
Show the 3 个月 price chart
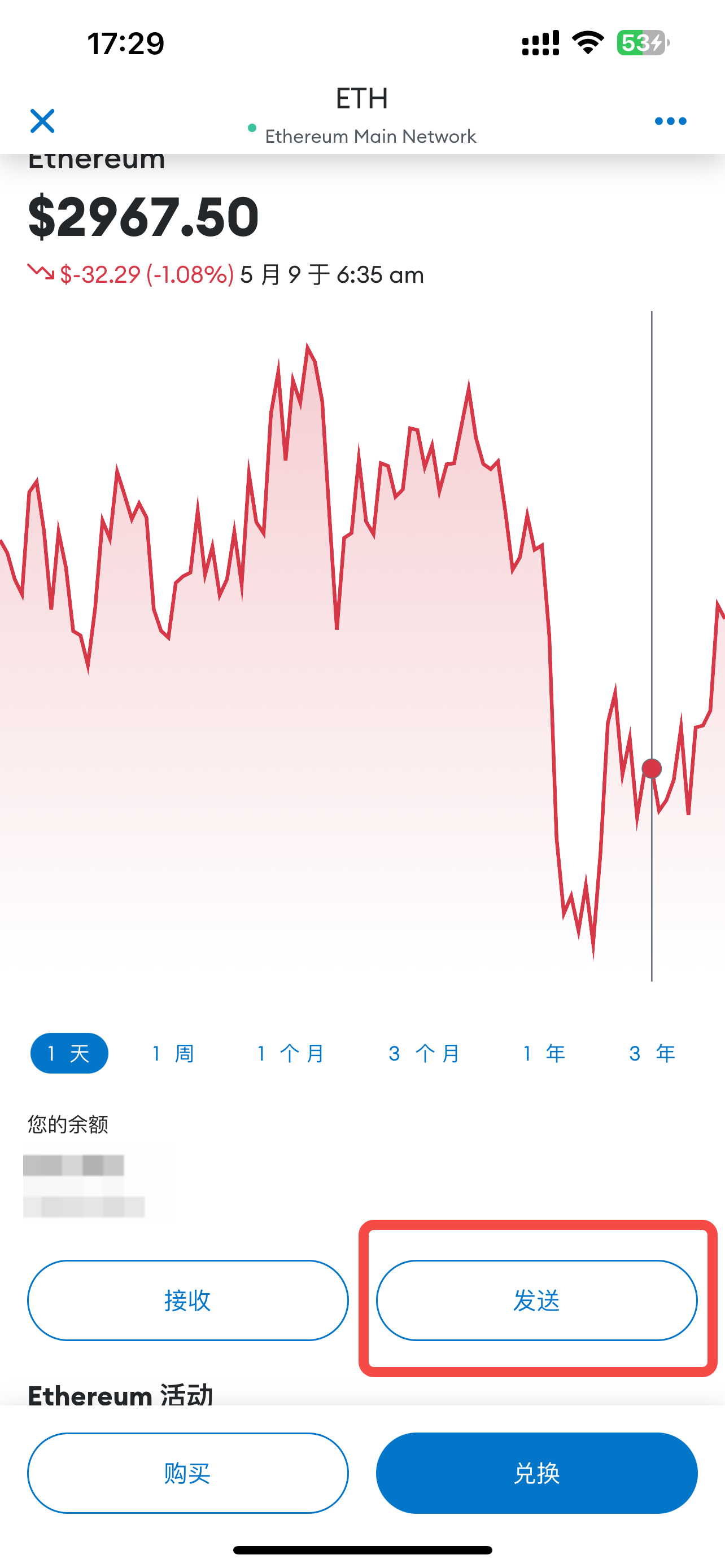click(x=425, y=1053)
